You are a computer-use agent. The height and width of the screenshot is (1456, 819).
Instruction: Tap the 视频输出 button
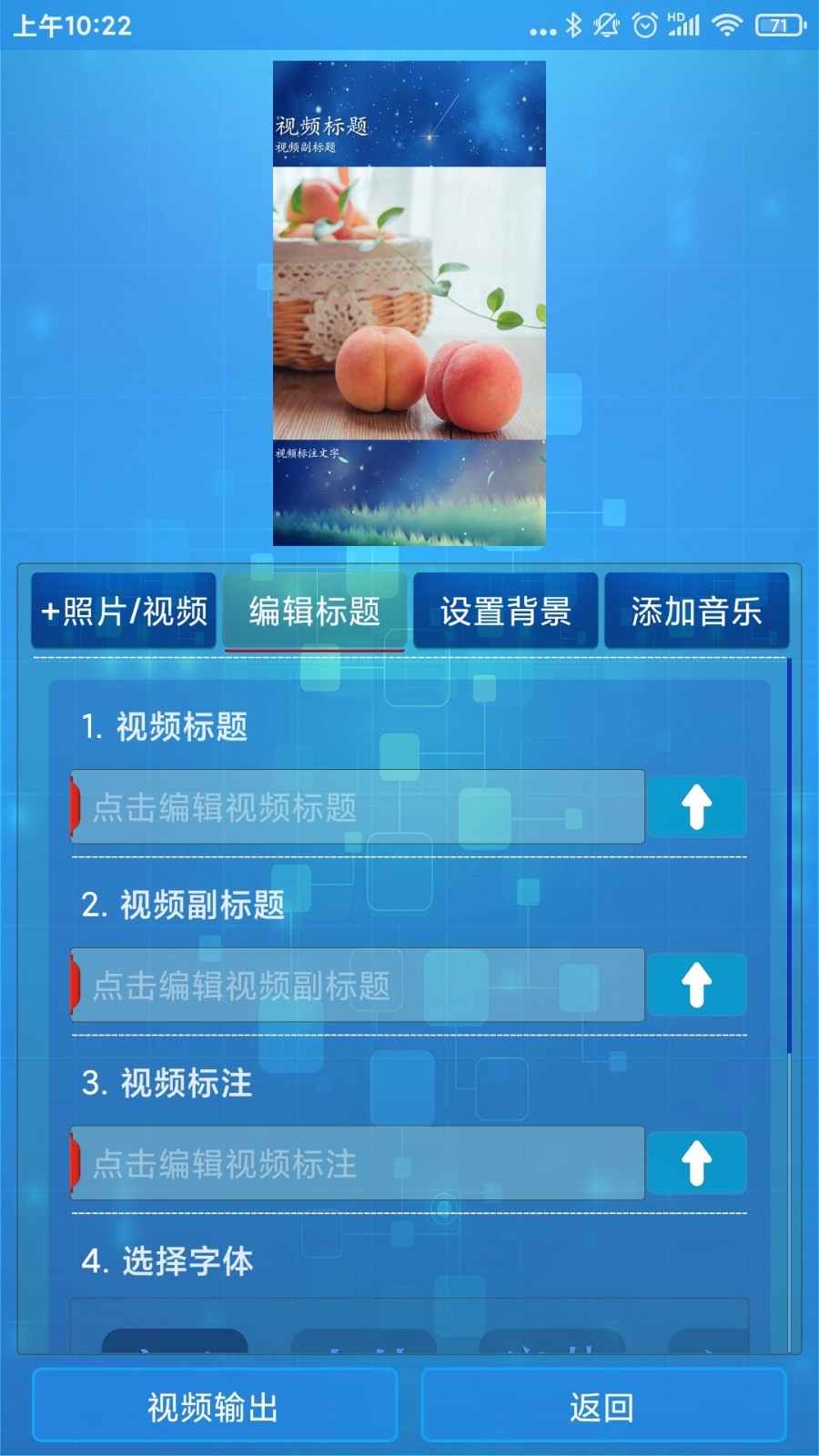(x=215, y=1406)
